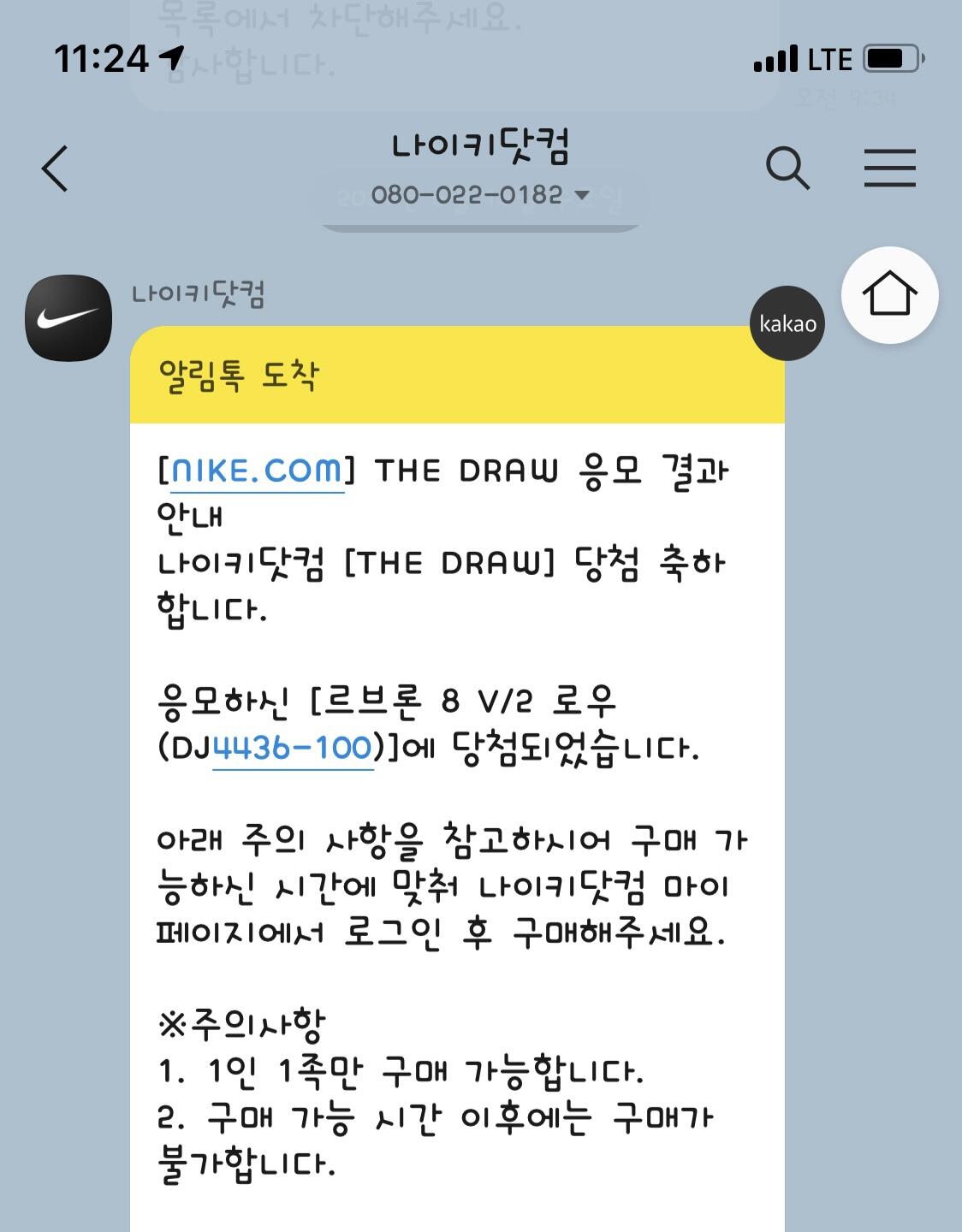Go back from the 나이키닷컴 chat
This screenshot has width=962, height=1232.
tap(55, 168)
